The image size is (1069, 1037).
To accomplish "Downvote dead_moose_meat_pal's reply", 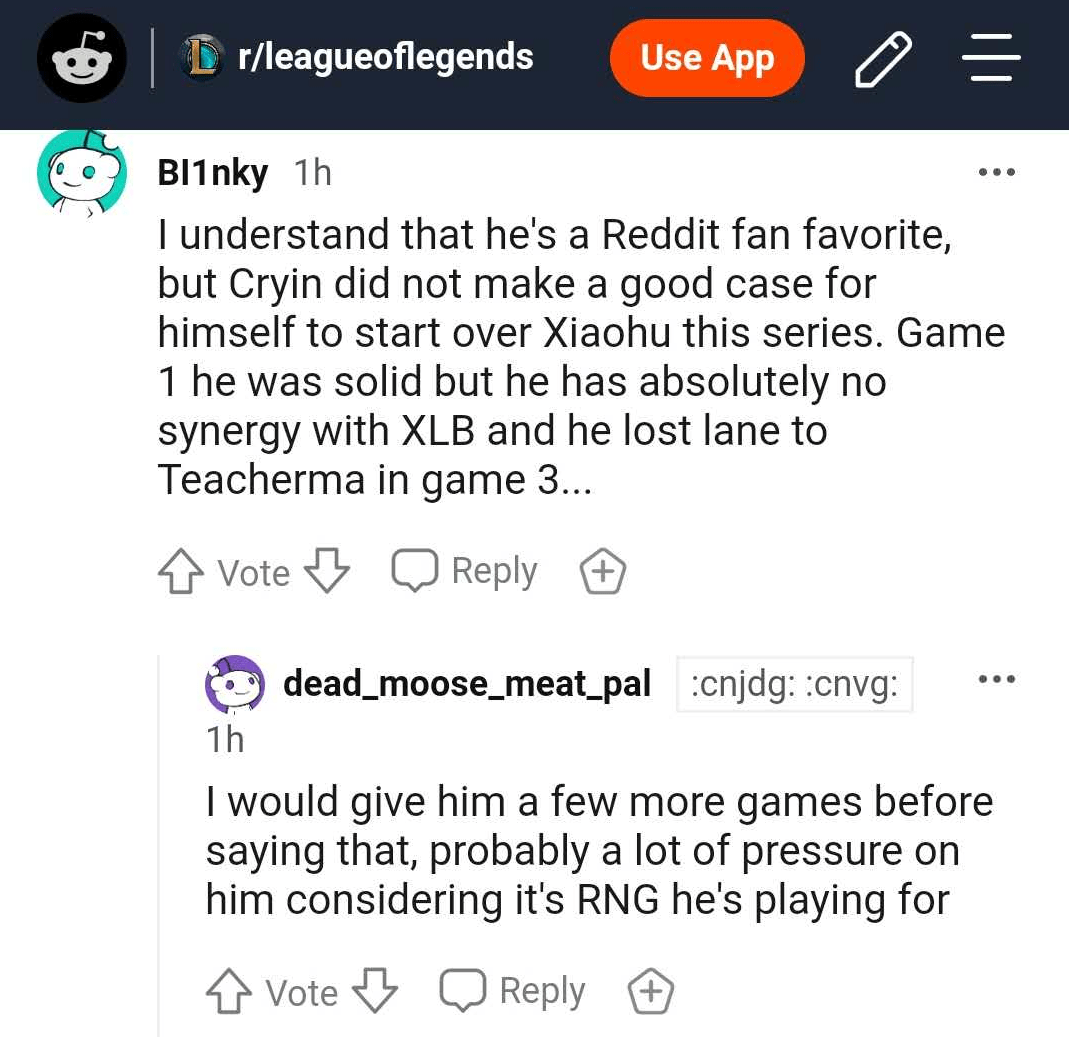I will click(x=375, y=991).
